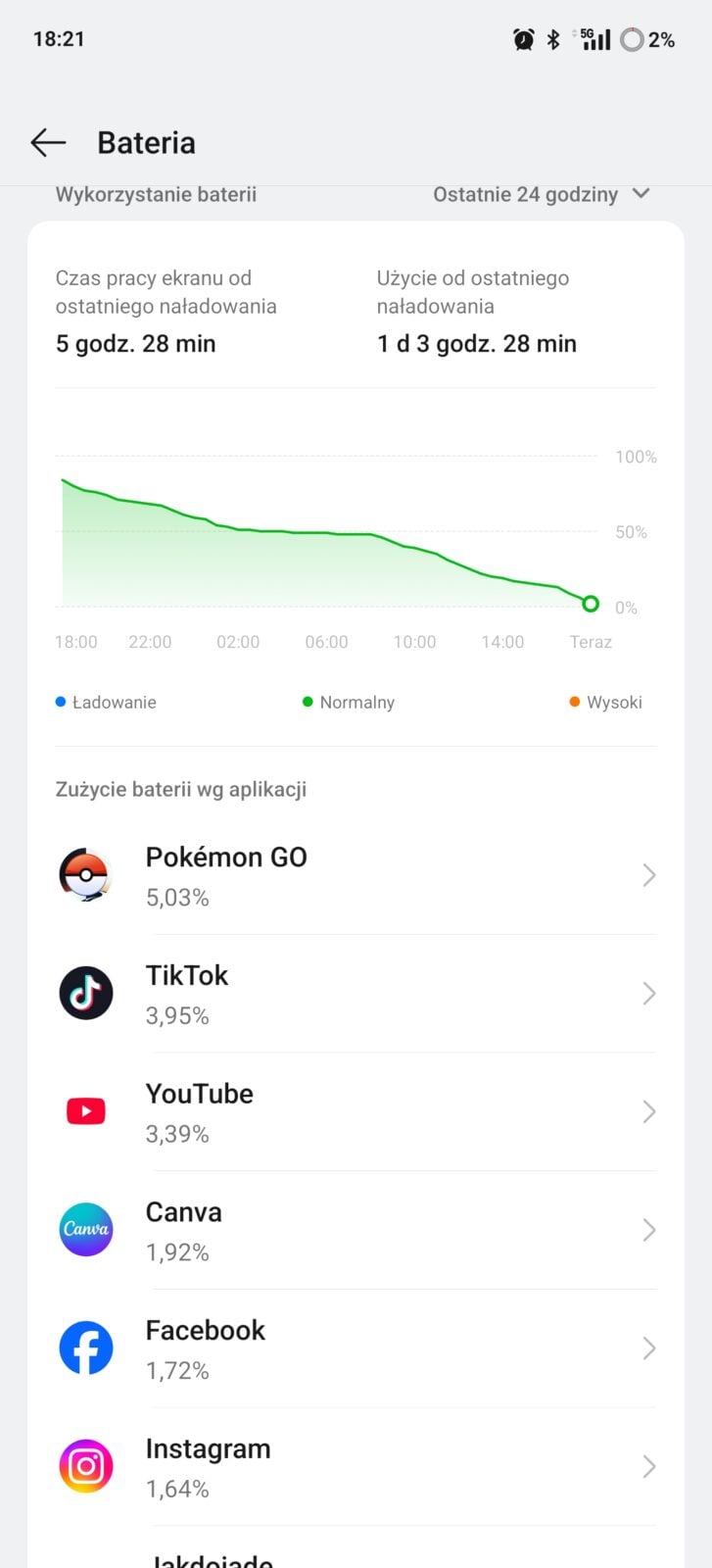Open Instagram battery usage details
Viewport: 712px width, 1568px height.
(x=356, y=1467)
